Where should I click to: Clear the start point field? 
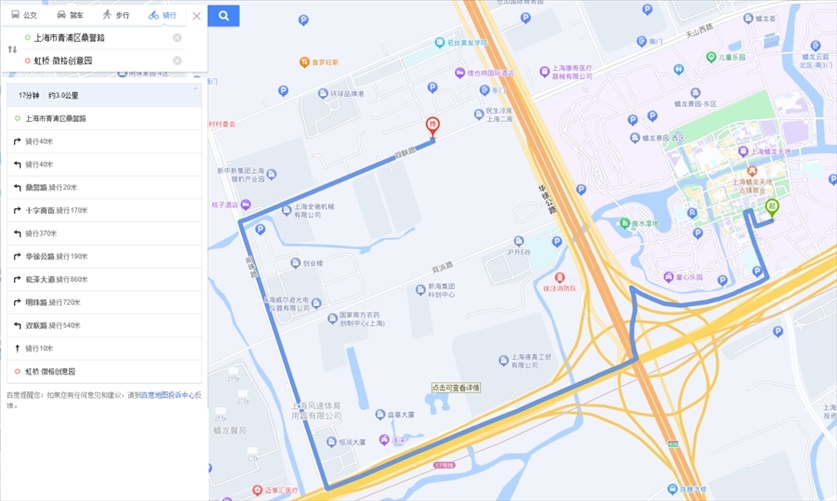tap(177, 38)
